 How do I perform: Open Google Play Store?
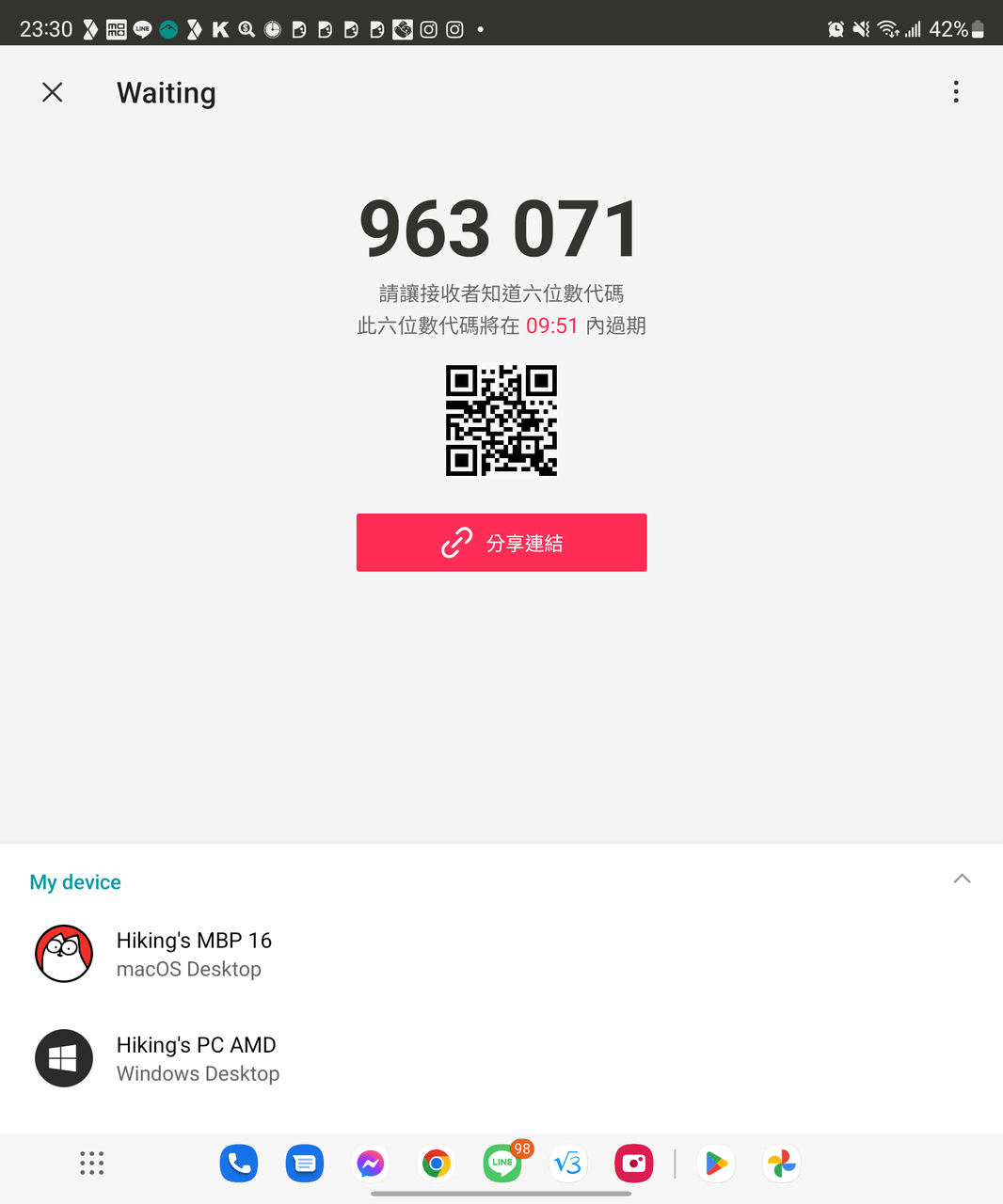716,1164
